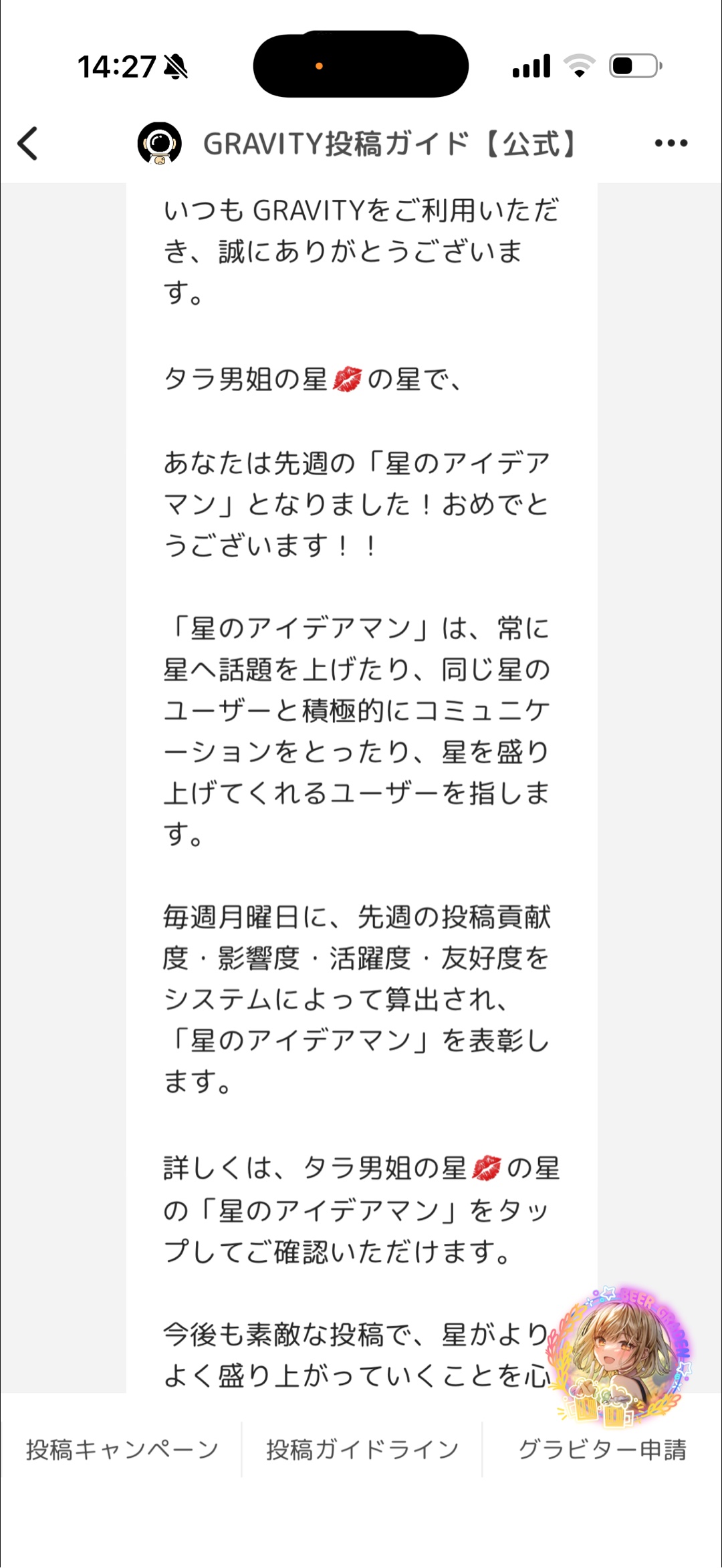Tap the clock showing 14:27

tap(117, 66)
